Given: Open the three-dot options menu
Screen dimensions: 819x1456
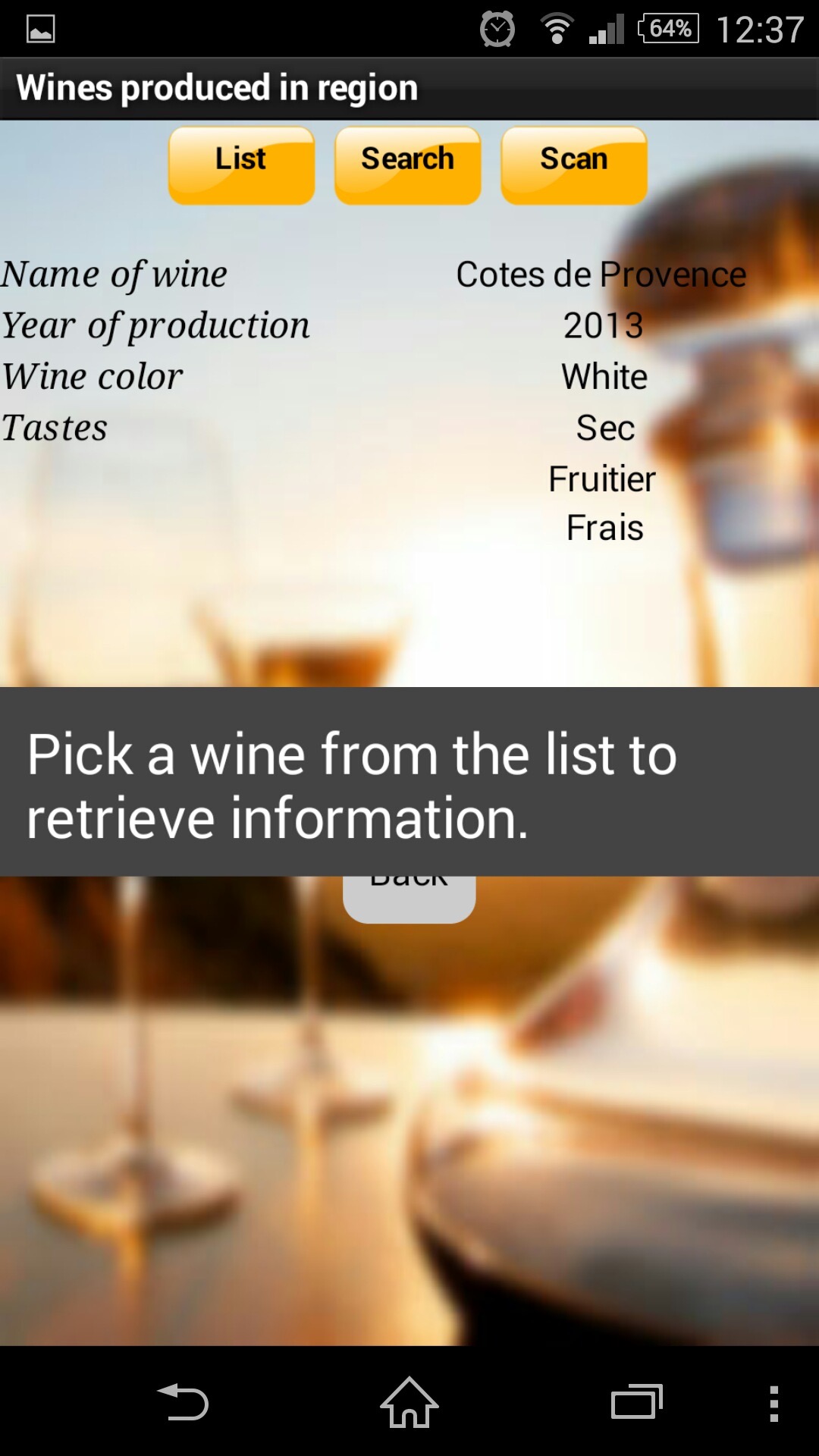Looking at the screenshot, I should point(773,1402).
